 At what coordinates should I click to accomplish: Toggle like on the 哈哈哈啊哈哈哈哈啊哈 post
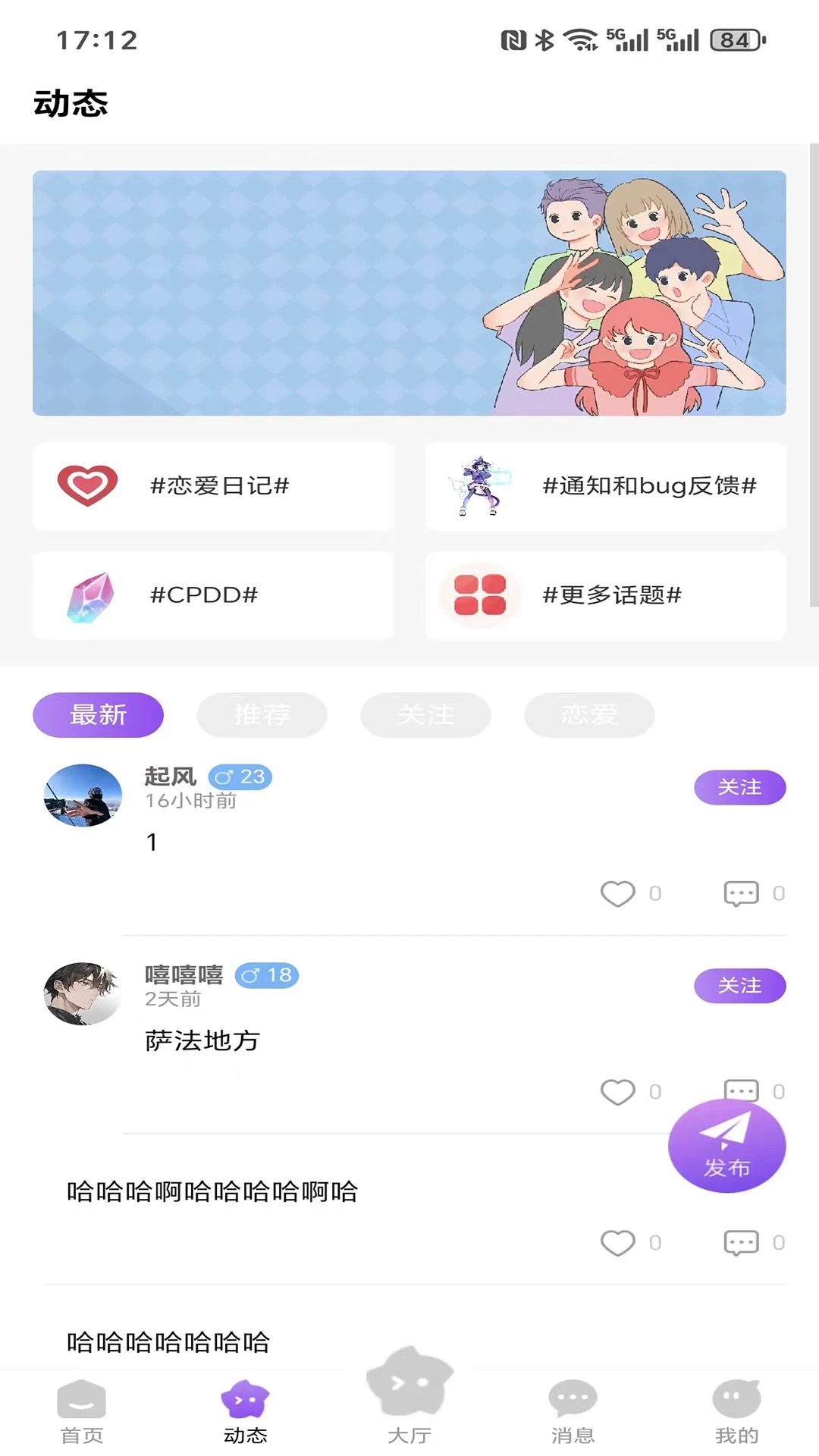[x=618, y=1243]
